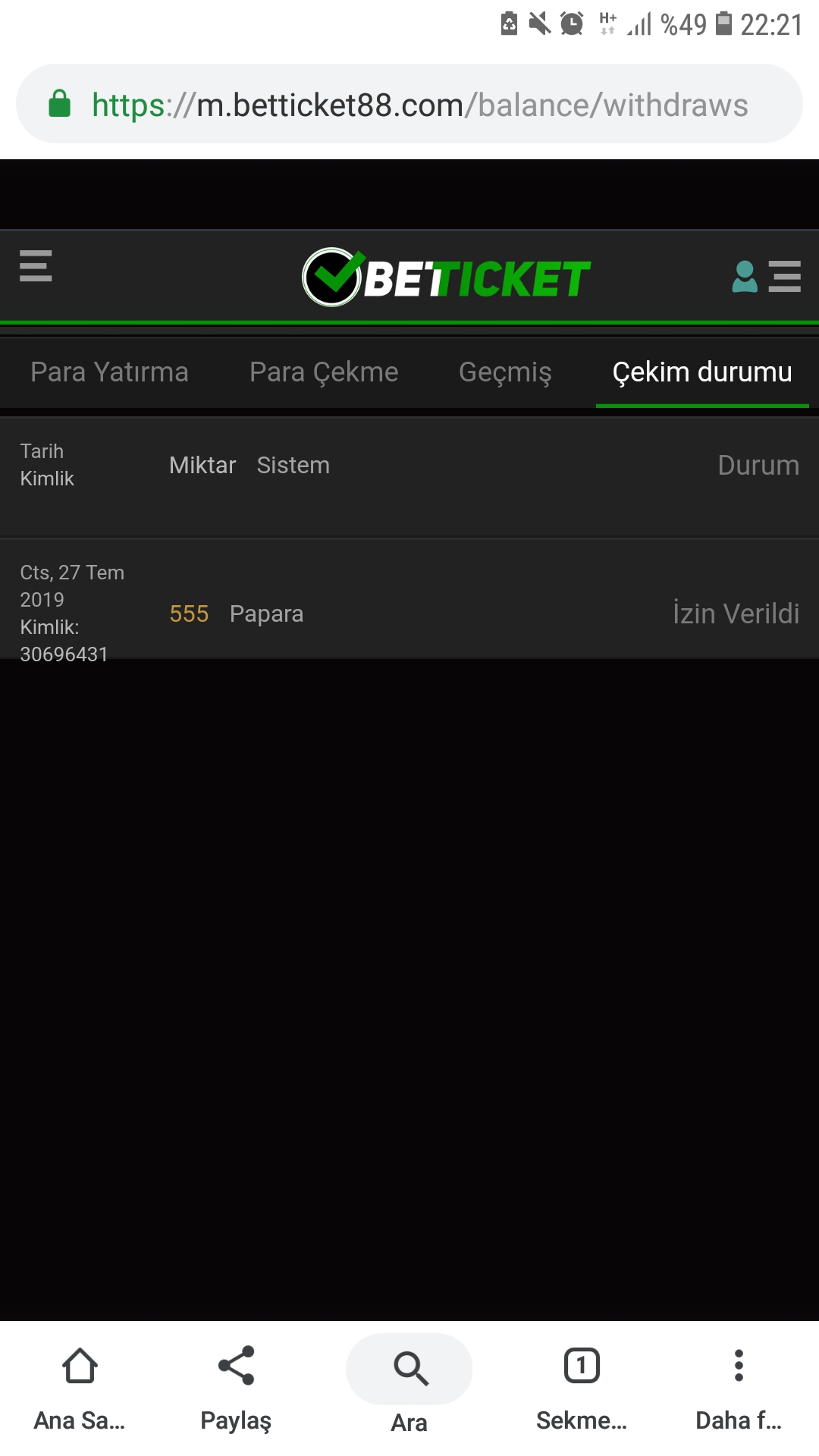View open tabs via Sekmeler
This screenshot has height=1456, width=819.
pyautogui.click(x=582, y=1389)
